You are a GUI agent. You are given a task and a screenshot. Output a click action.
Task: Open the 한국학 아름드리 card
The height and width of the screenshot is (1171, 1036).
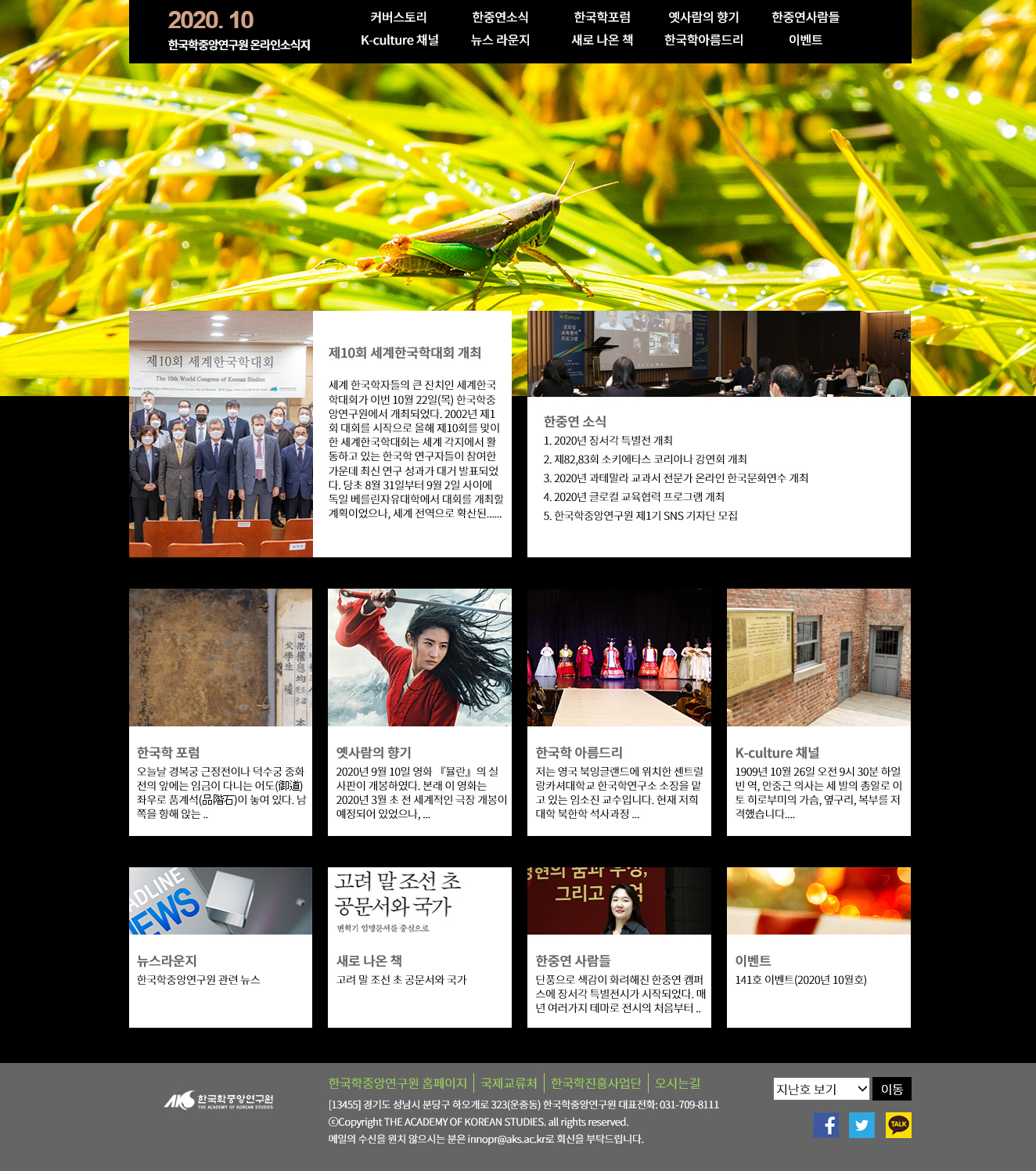tap(619, 712)
